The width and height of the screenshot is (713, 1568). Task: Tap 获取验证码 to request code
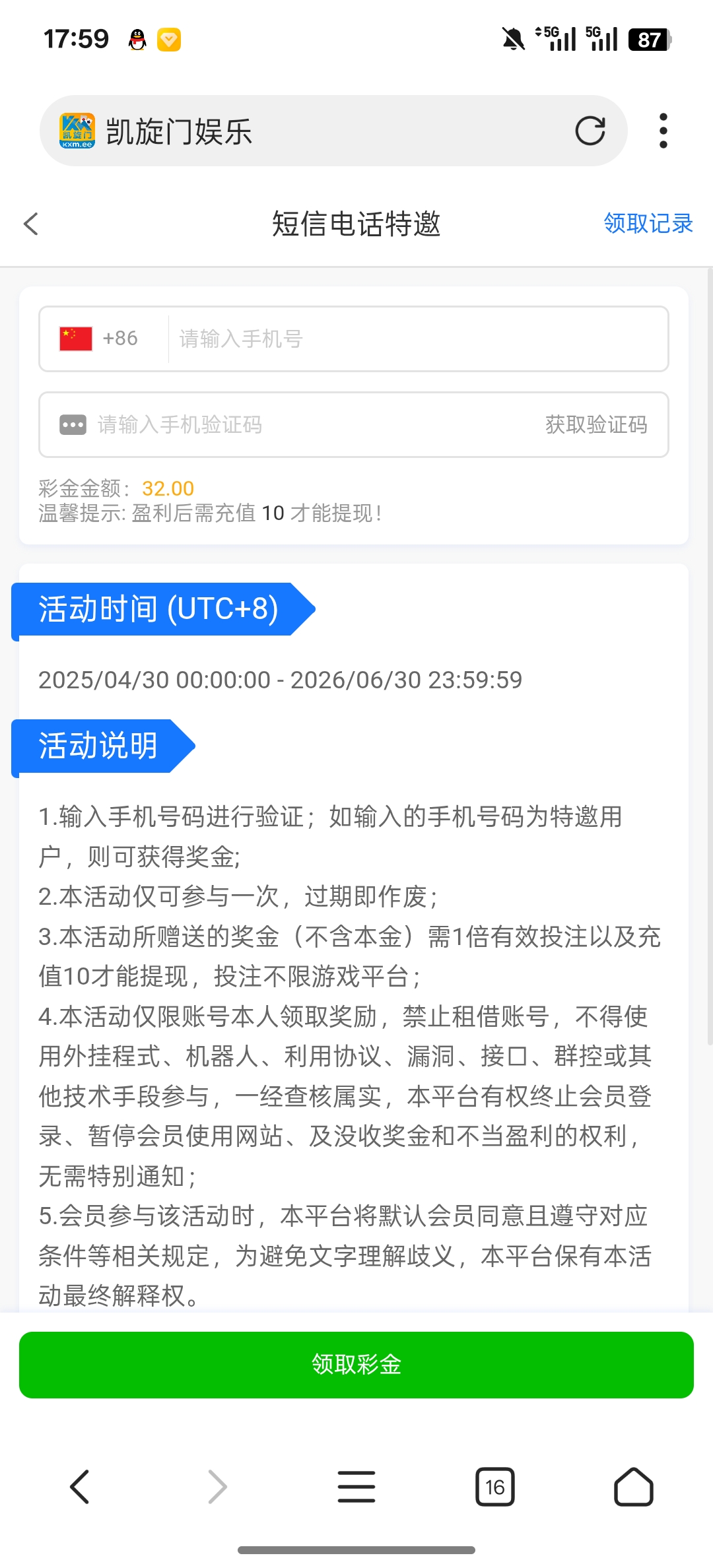point(595,424)
